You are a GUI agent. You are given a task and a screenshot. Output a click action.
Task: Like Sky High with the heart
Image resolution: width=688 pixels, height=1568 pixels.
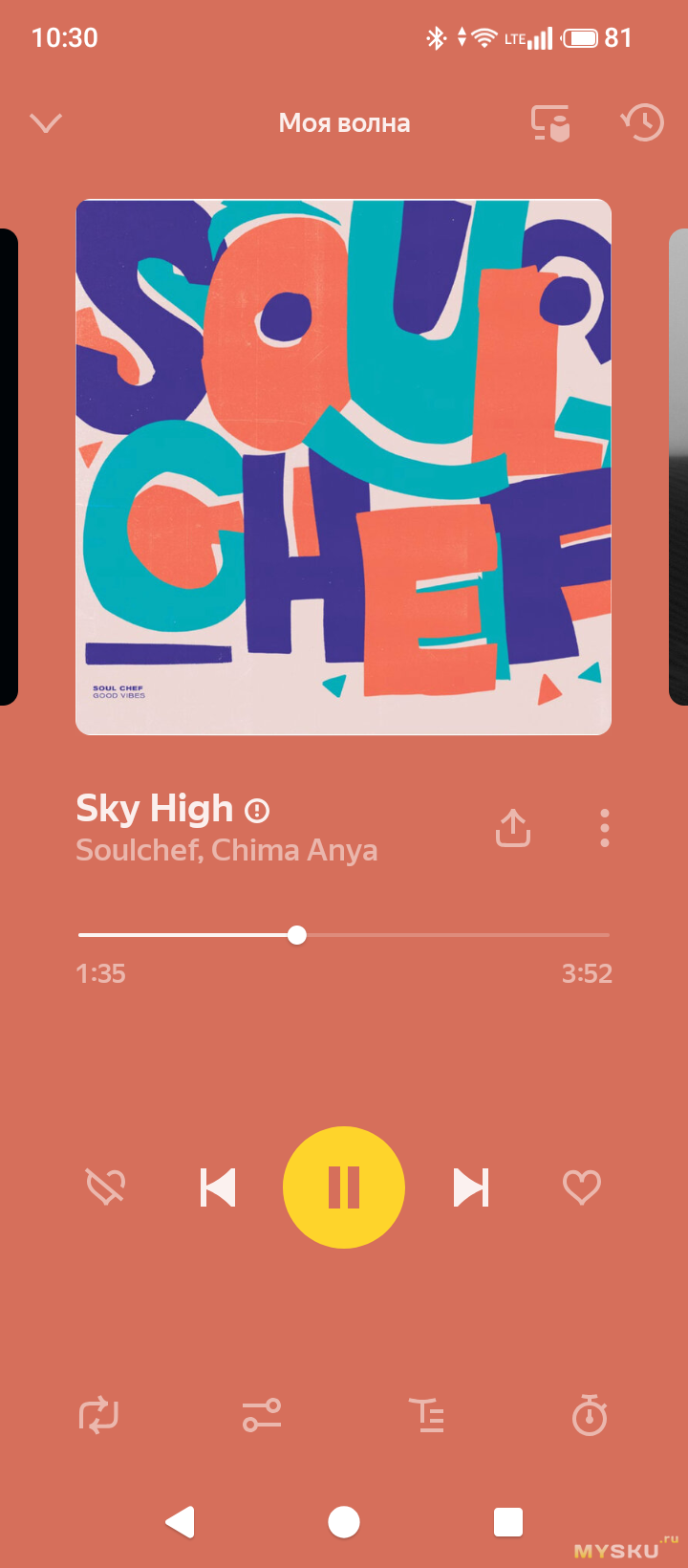tap(581, 1187)
